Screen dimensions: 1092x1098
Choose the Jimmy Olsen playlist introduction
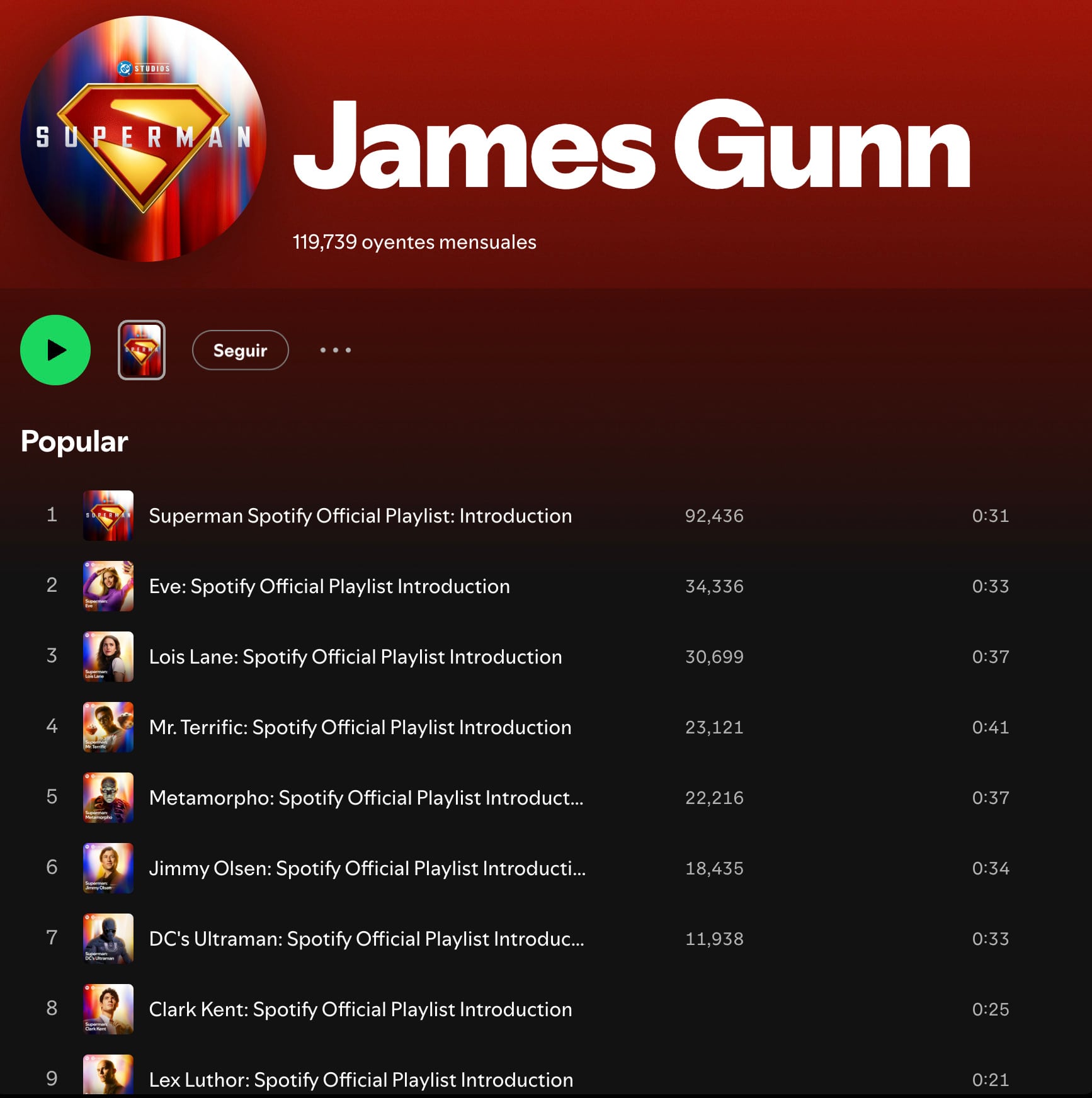(367, 868)
